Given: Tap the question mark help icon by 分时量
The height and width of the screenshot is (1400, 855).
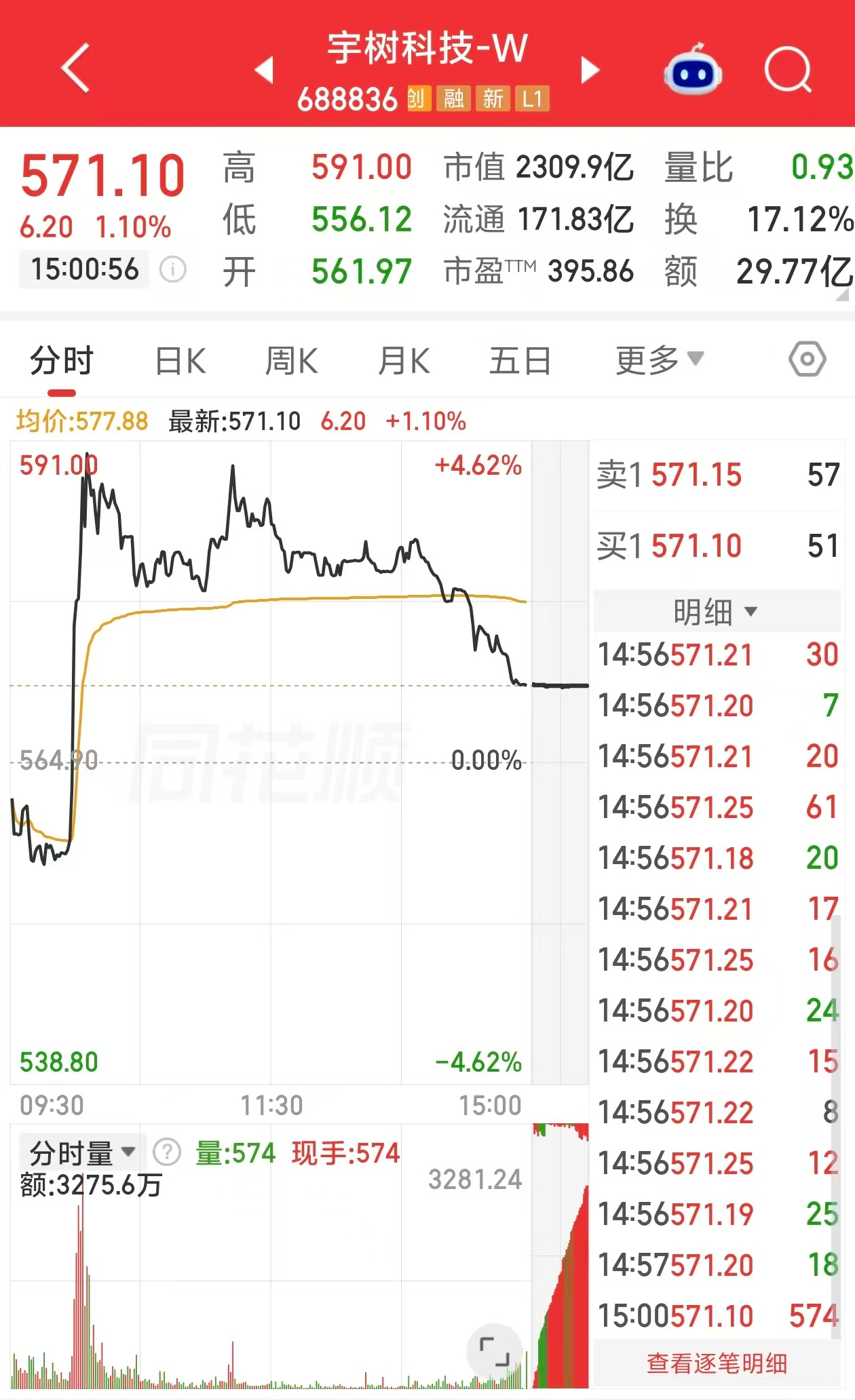Looking at the screenshot, I should pos(167,1152).
